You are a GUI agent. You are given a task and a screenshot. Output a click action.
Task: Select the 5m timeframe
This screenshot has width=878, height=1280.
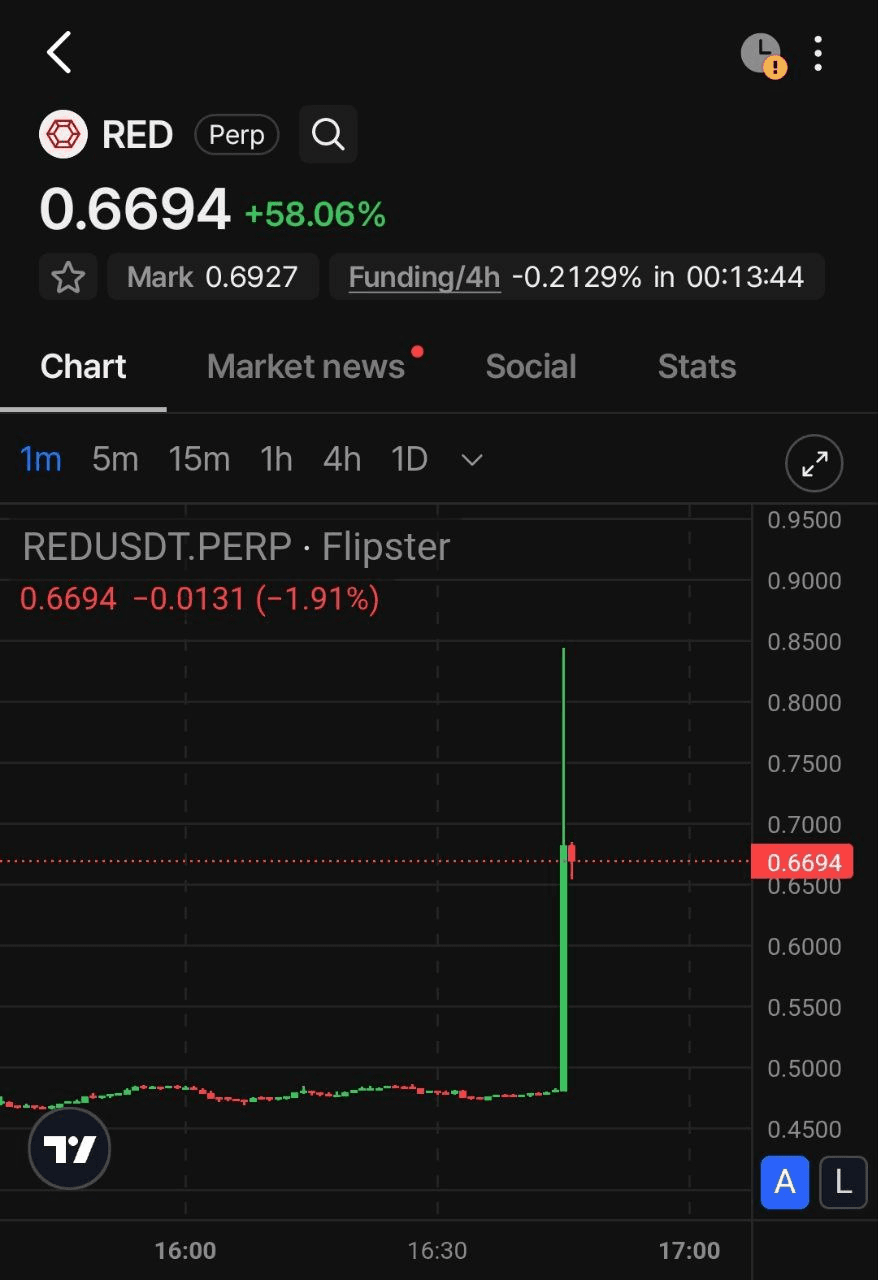[115, 459]
